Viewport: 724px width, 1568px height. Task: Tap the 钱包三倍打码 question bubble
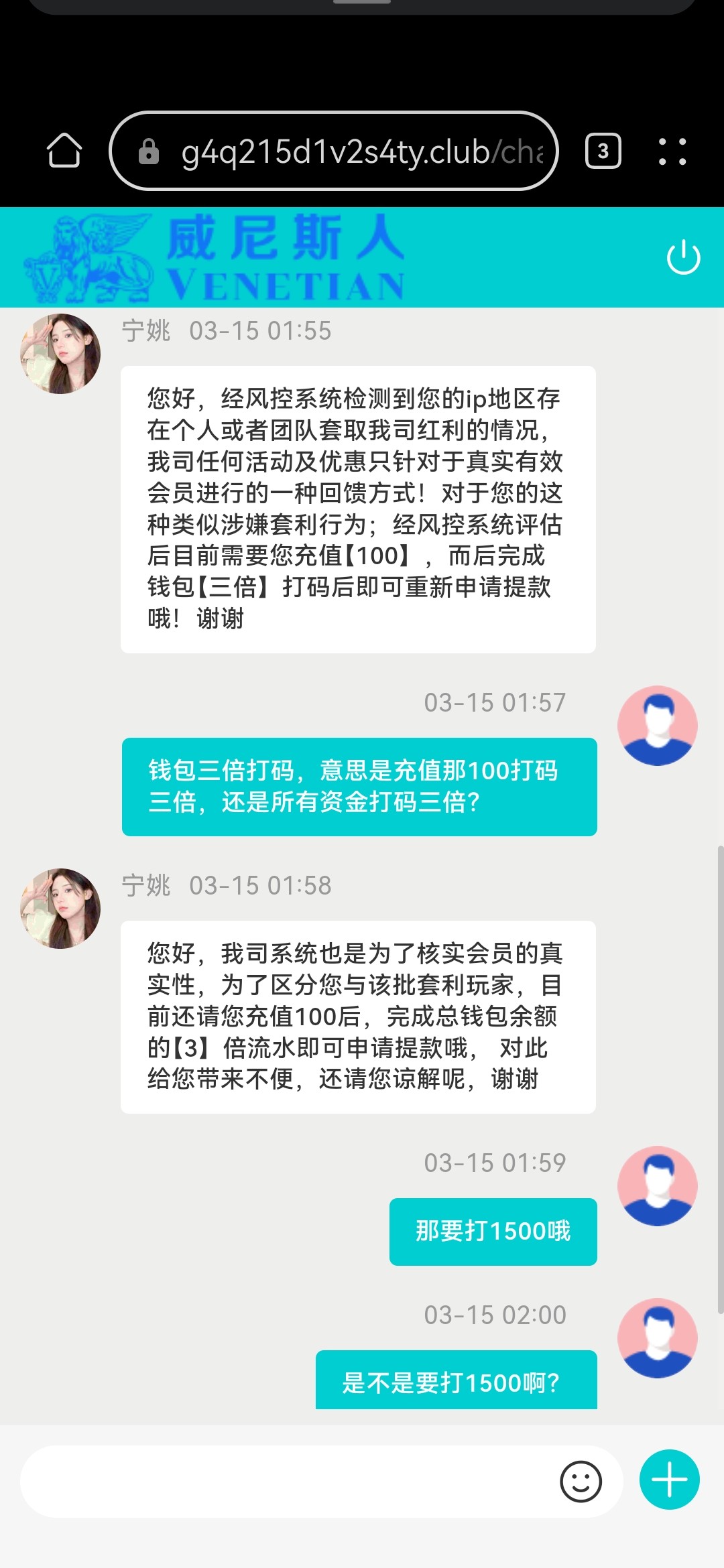pyautogui.click(x=357, y=787)
